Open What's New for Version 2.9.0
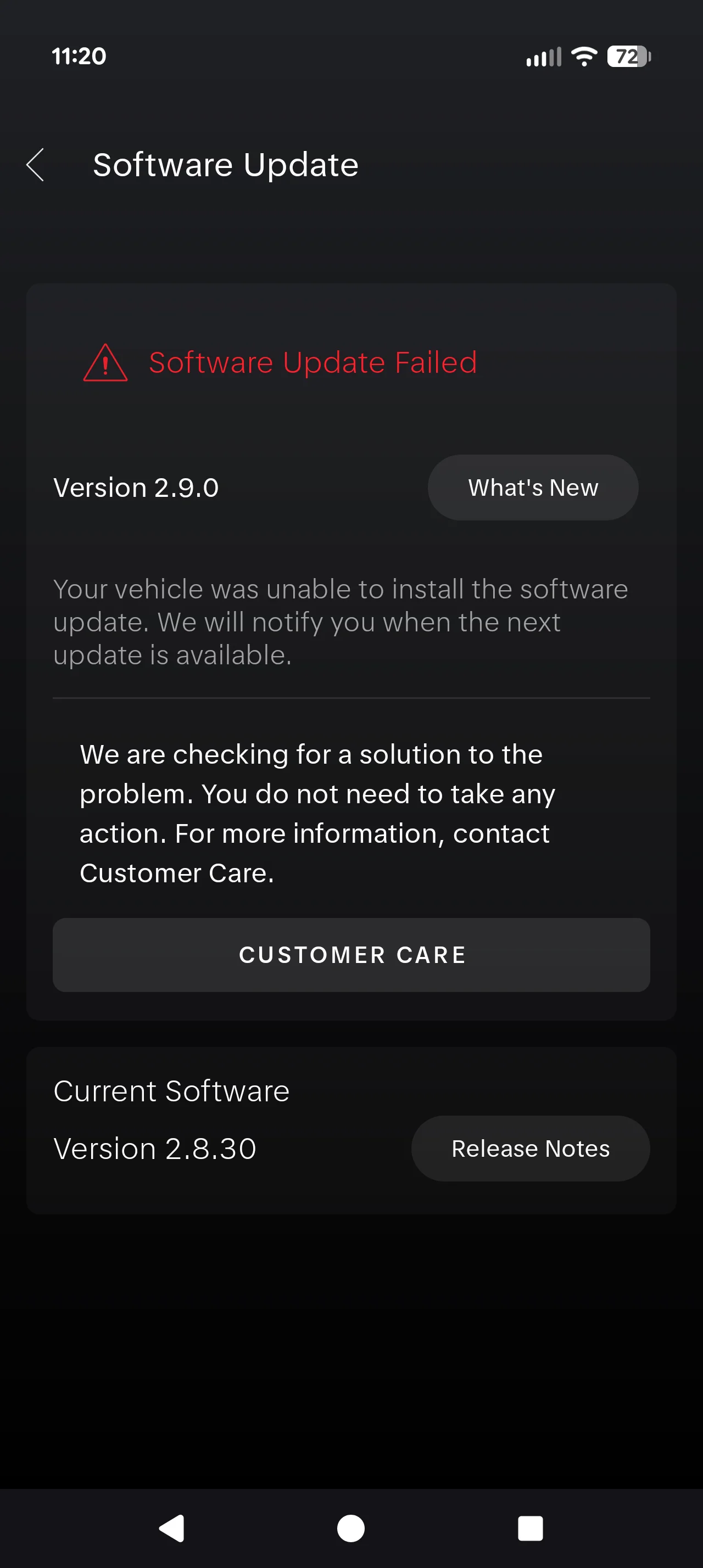This screenshot has width=703, height=1568. [x=533, y=488]
